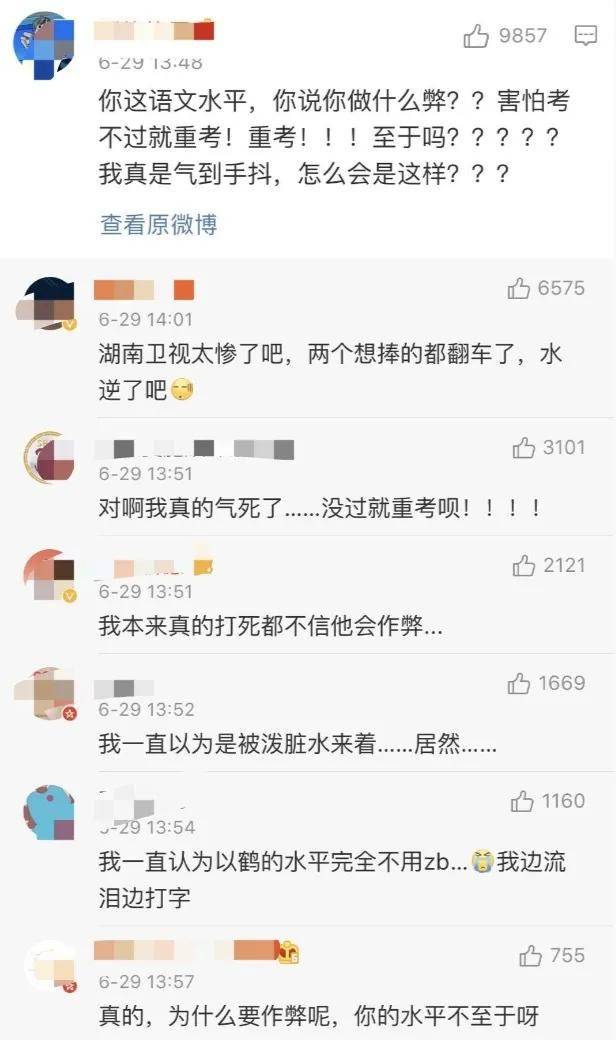Open the 查看原微博 link

[158, 224]
